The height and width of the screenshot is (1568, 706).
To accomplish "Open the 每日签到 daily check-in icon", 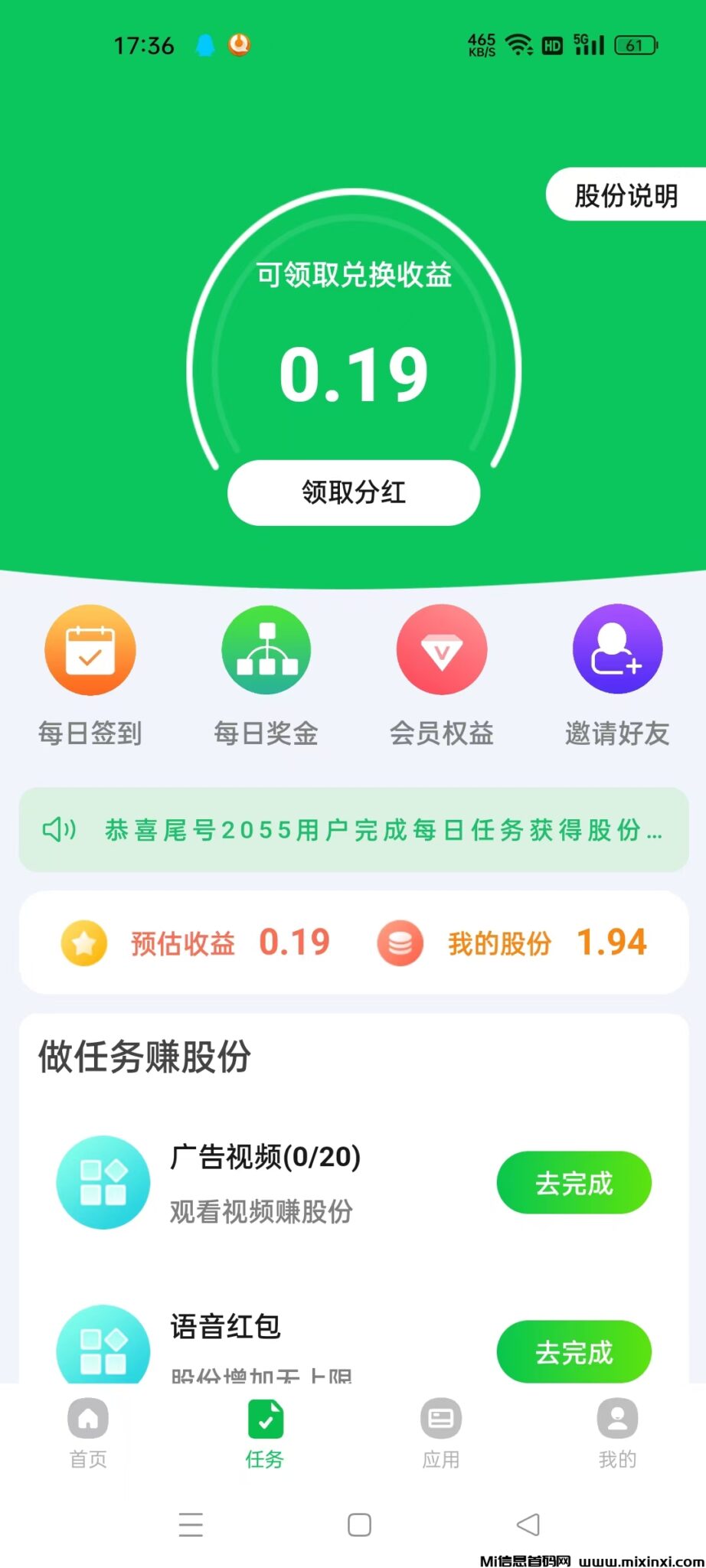I will [x=90, y=649].
